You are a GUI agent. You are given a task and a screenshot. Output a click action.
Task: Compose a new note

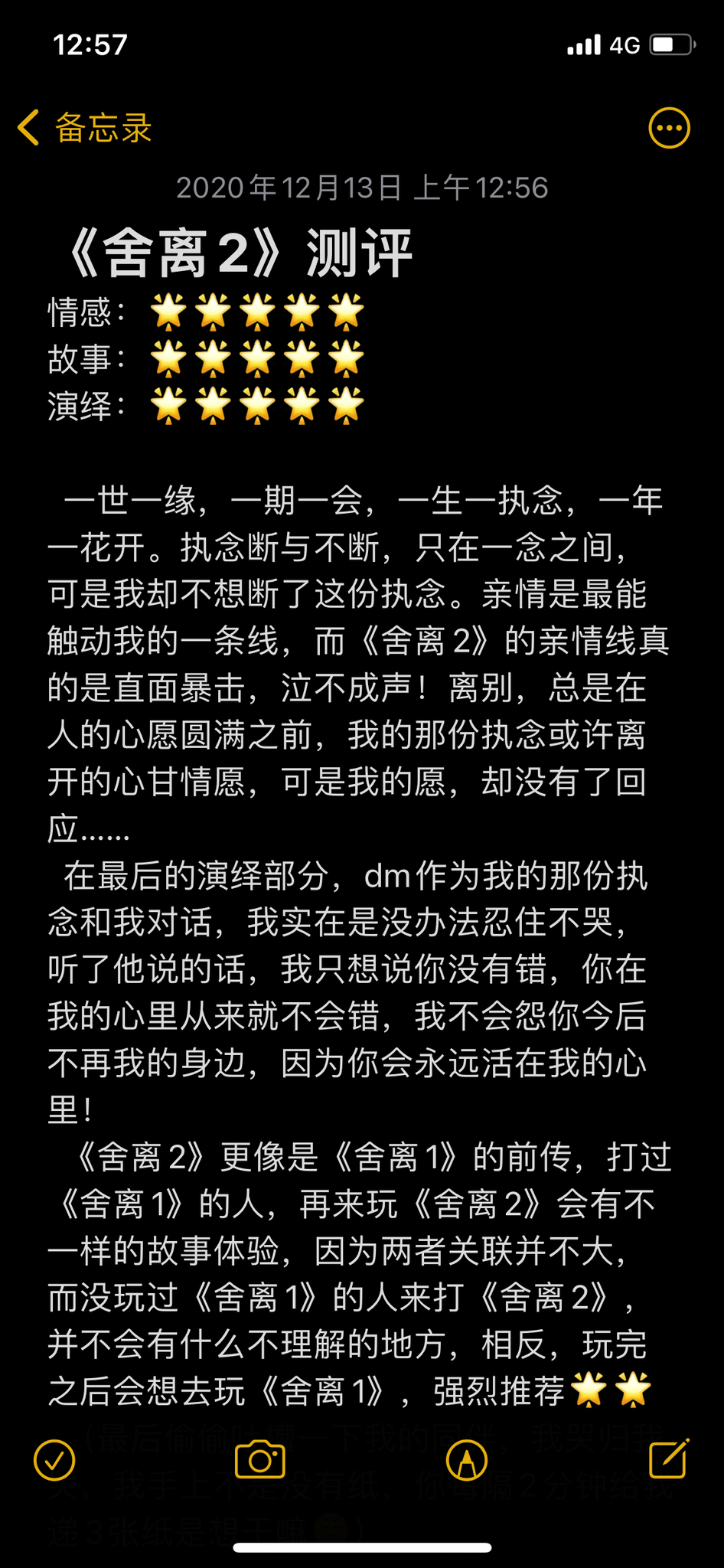[668, 1459]
